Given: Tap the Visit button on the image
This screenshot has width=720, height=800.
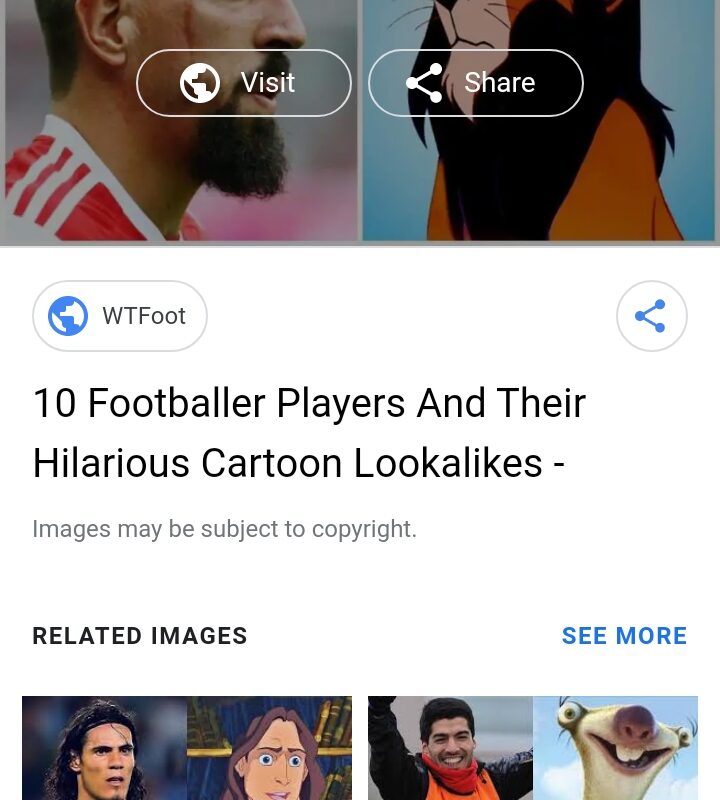Looking at the screenshot, I should pos(244,83).
